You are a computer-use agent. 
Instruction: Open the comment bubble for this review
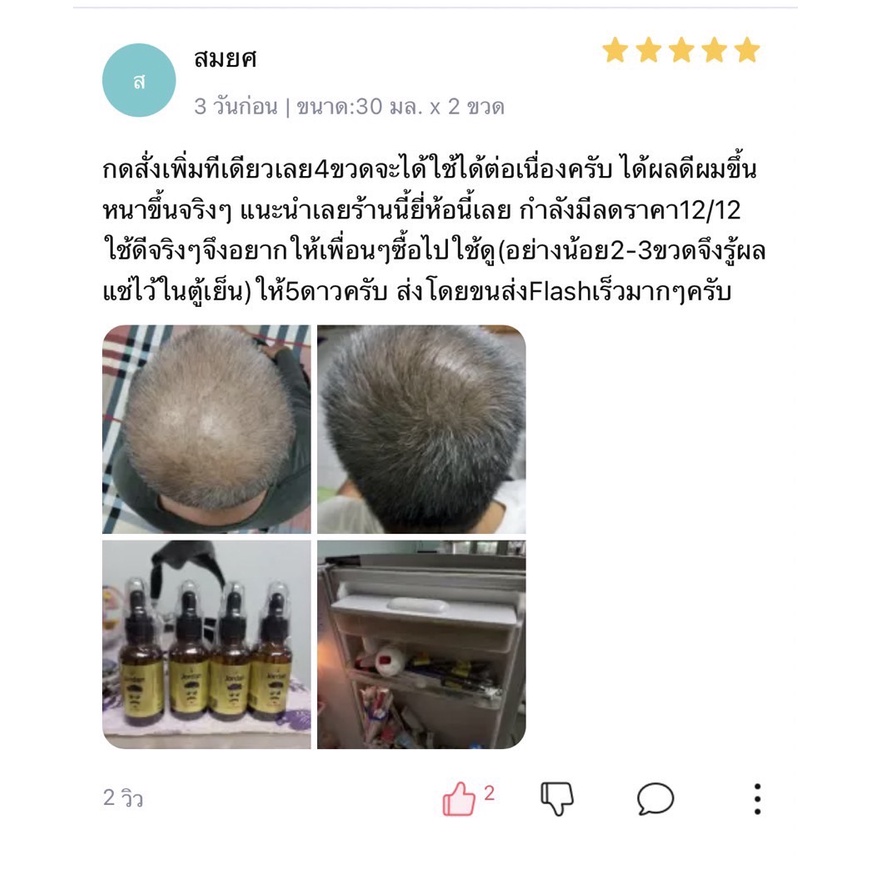click(655, 798)
